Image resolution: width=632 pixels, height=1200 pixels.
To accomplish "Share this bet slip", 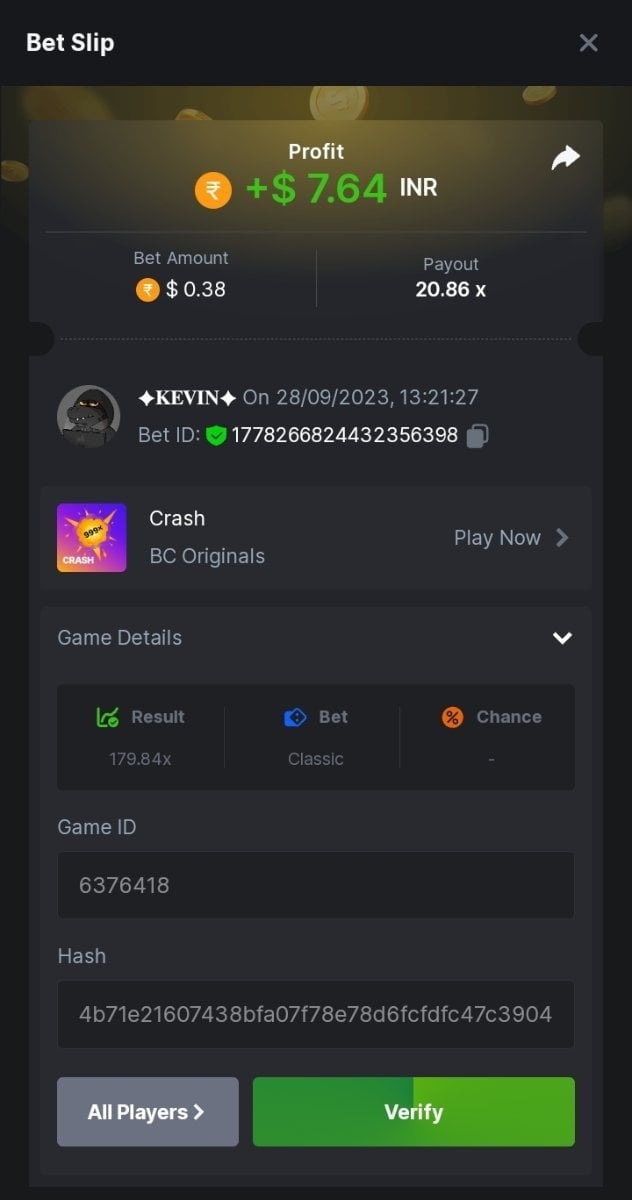I will coord(566,158).
